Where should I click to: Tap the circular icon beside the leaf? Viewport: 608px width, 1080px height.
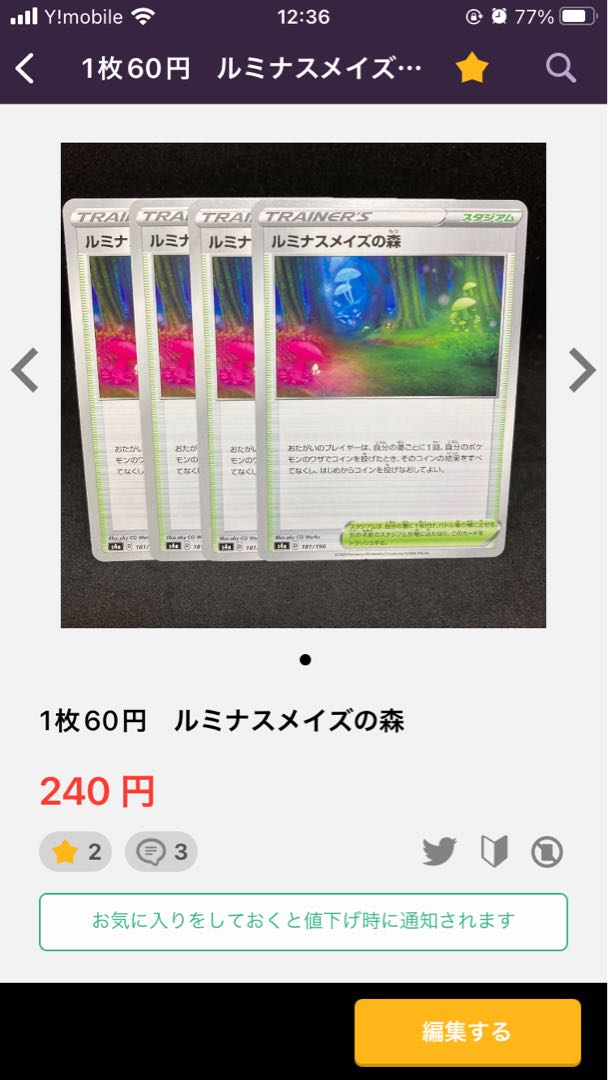point(547,852)
